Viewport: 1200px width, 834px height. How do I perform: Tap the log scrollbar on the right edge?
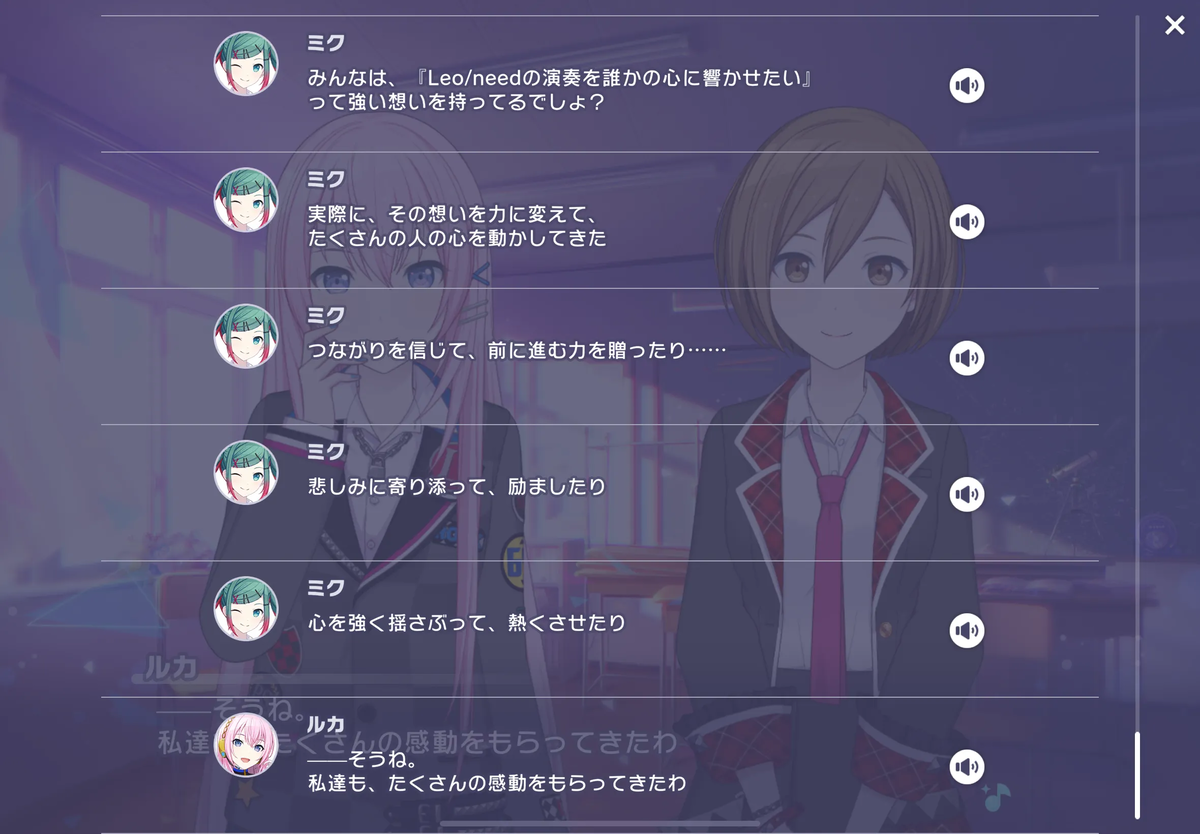(1137, 775)
